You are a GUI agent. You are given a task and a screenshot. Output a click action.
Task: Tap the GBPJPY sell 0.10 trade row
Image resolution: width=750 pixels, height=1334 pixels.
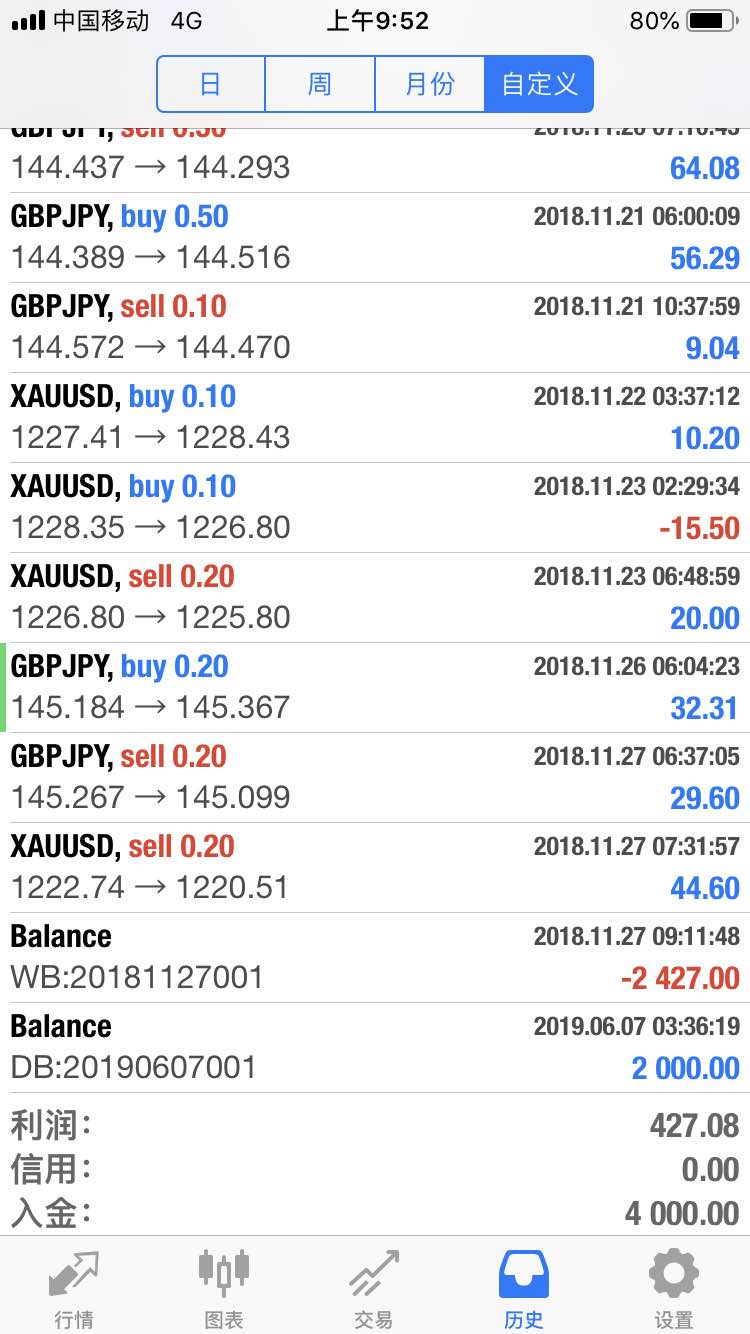tap(375, 328)
